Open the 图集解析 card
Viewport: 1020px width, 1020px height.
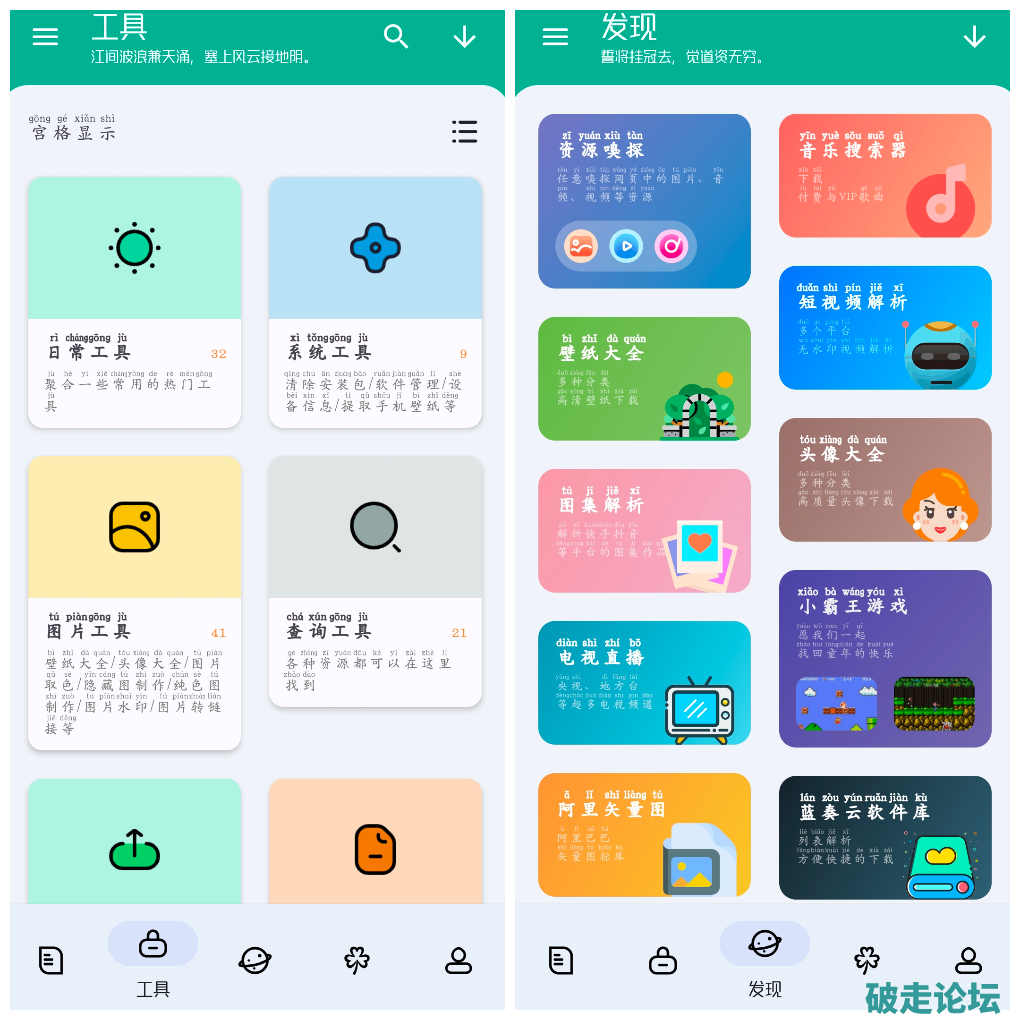point(644,531)
